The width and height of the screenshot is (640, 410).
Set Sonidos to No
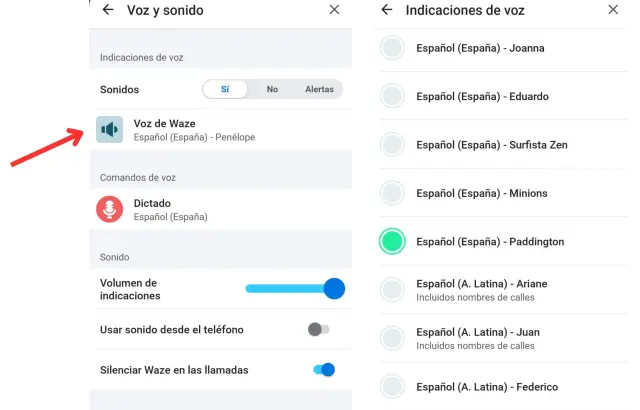point(272,89)
